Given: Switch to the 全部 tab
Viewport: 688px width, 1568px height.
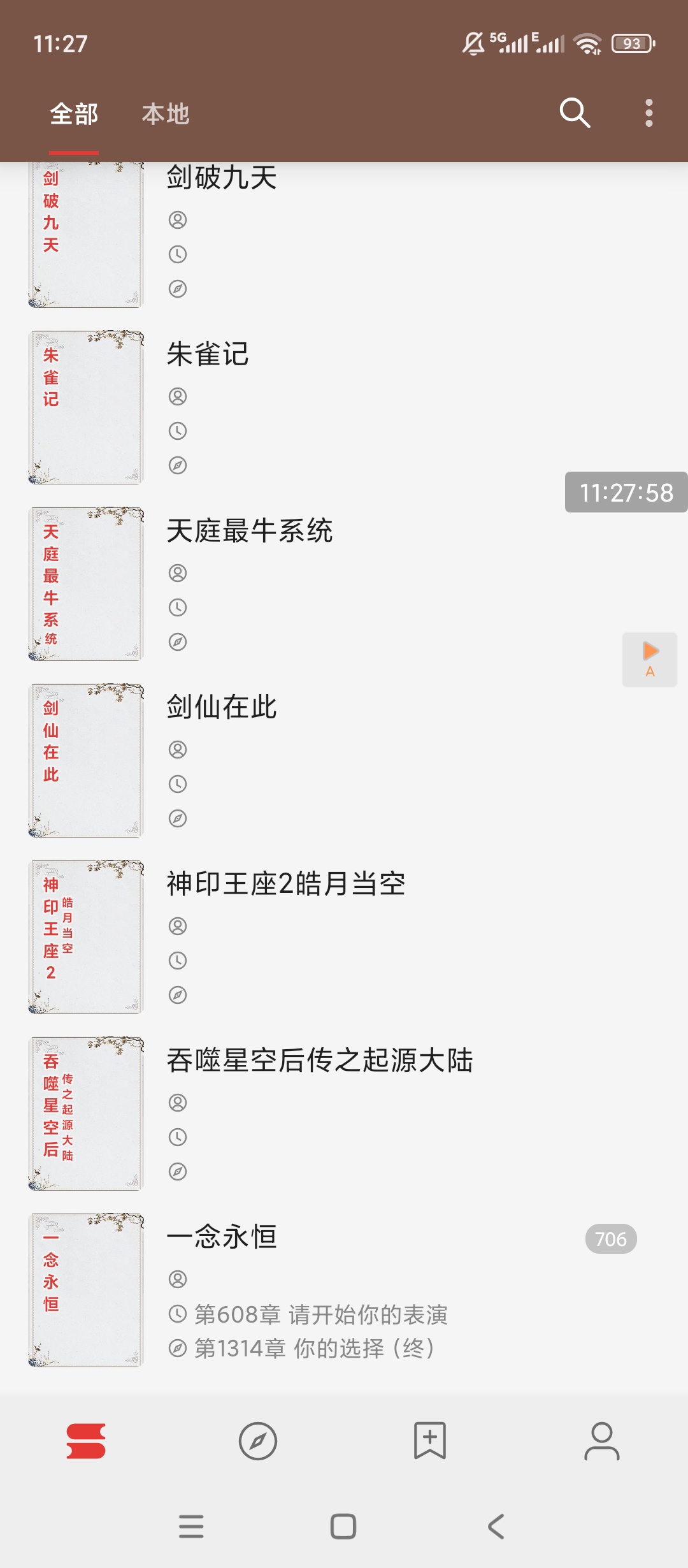Looking at the screenshot, I should (x=73, y=115).
